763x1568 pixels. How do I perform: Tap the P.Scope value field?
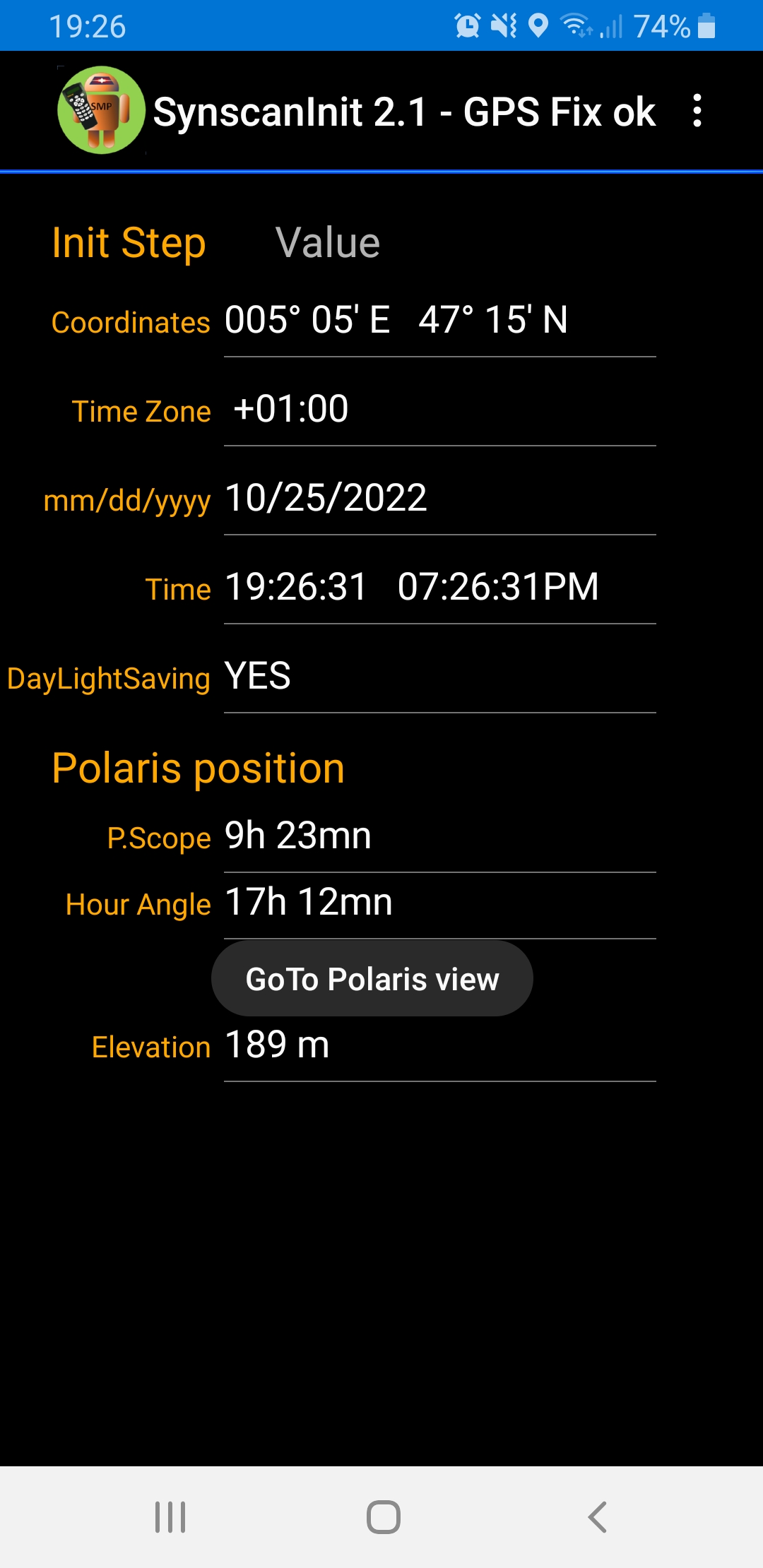coord(439,836)
